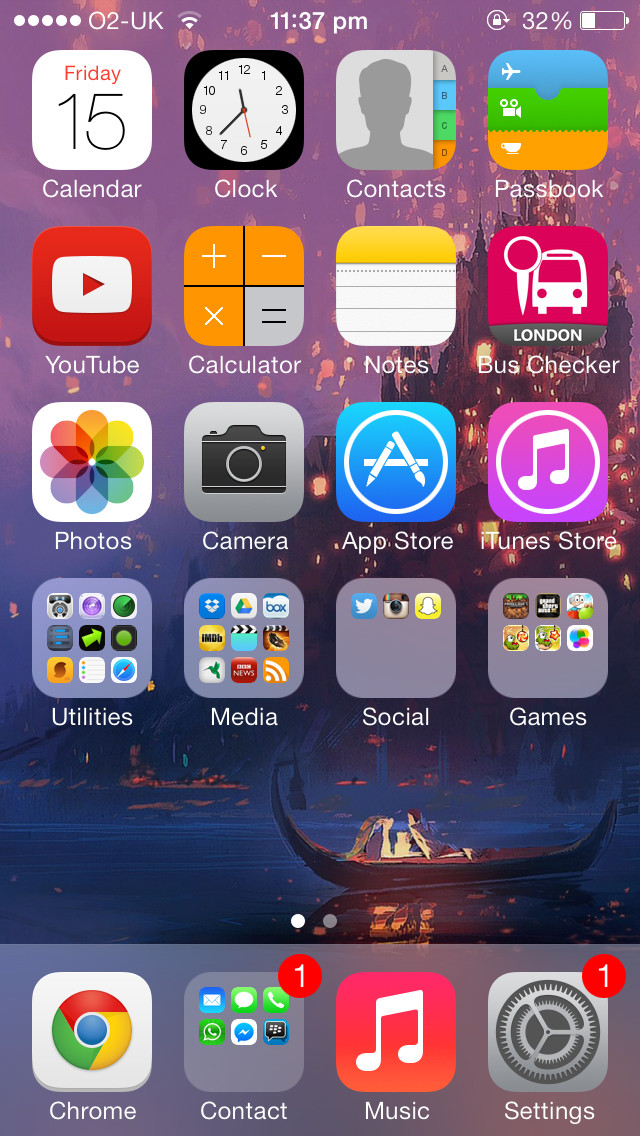Open Settings
The image size is (640, 1136).
(548, 1032)
